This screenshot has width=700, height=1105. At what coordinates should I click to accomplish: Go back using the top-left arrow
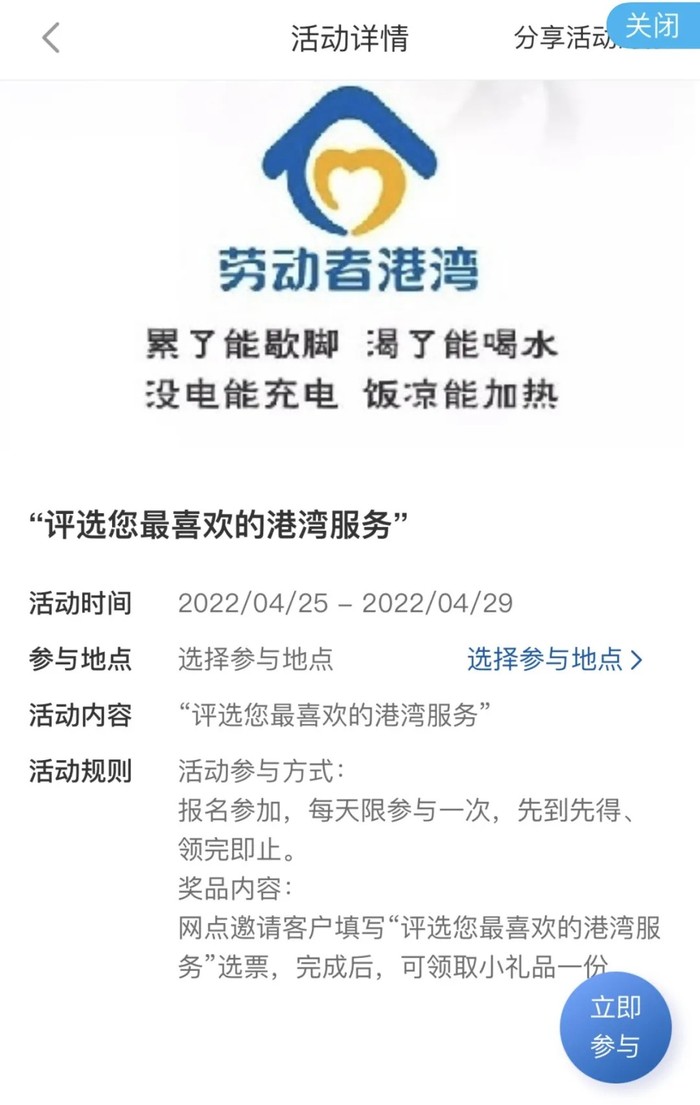click(x=52, y=39)
